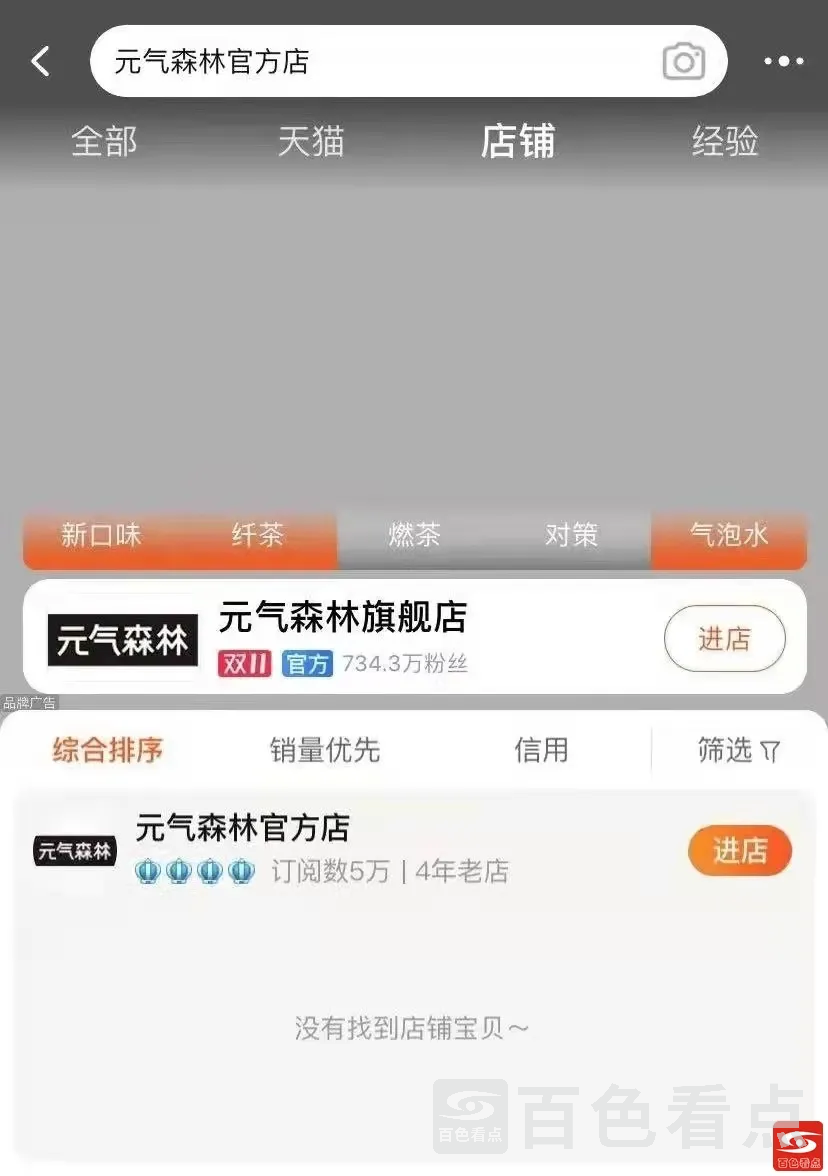Switch to the 全部 tab
828x1176 pixels.
[104, 142]
